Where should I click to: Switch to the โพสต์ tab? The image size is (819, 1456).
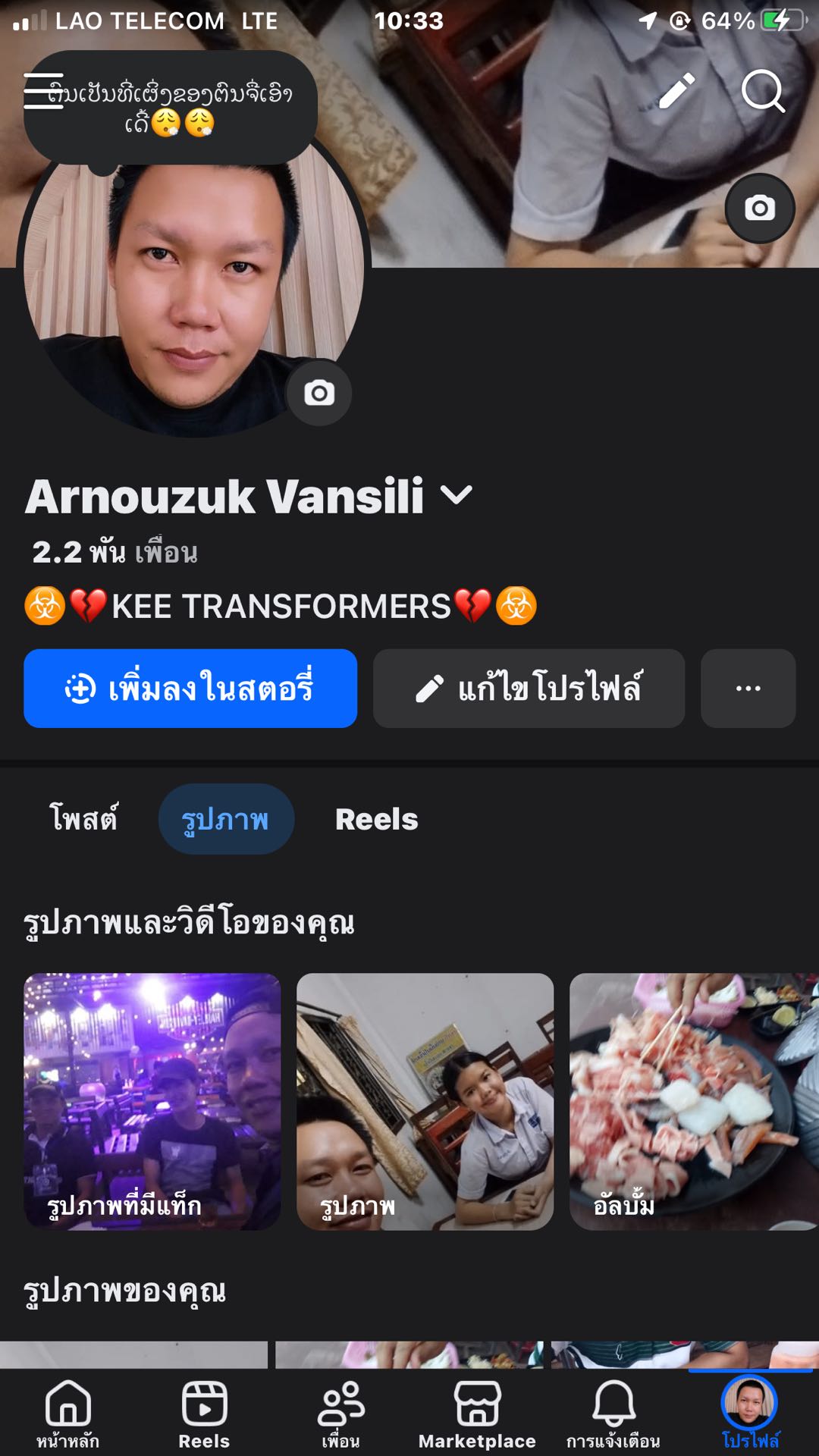84,819
